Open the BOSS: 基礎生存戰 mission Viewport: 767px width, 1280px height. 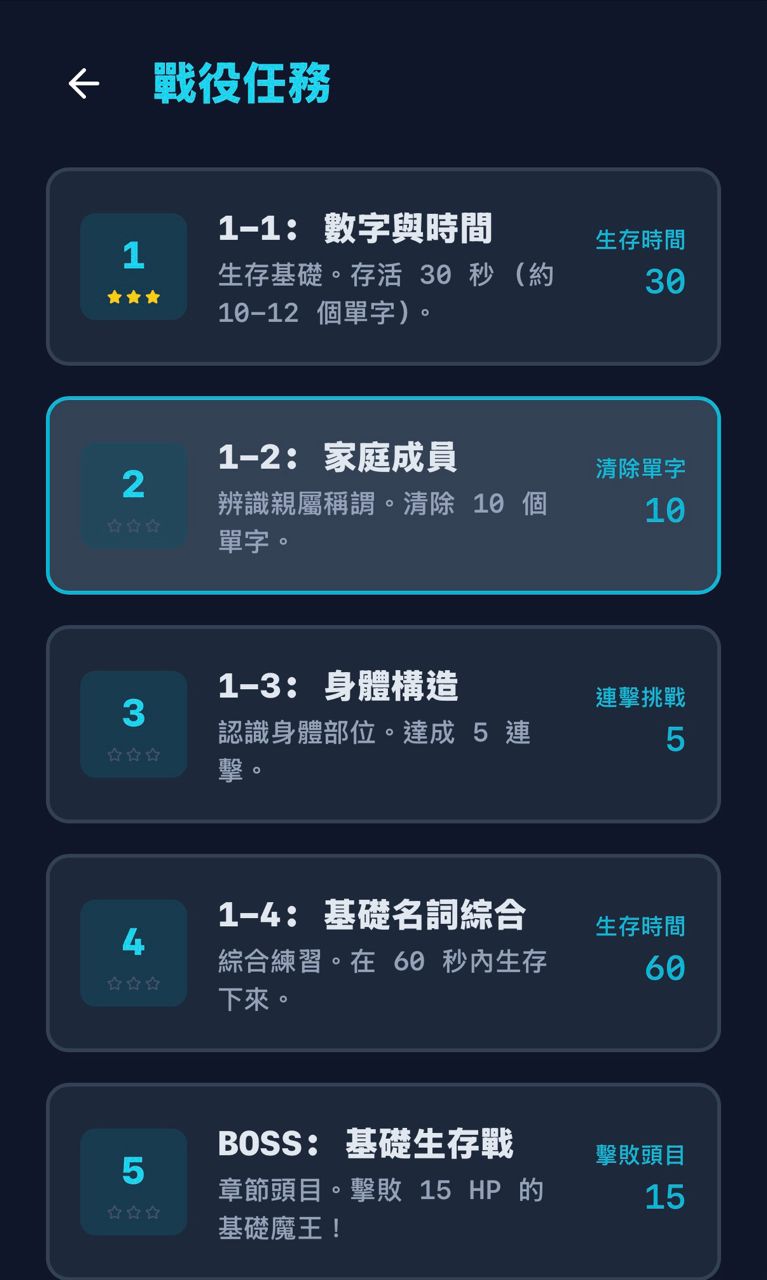pyautogui.click(x=383, y=1180)
